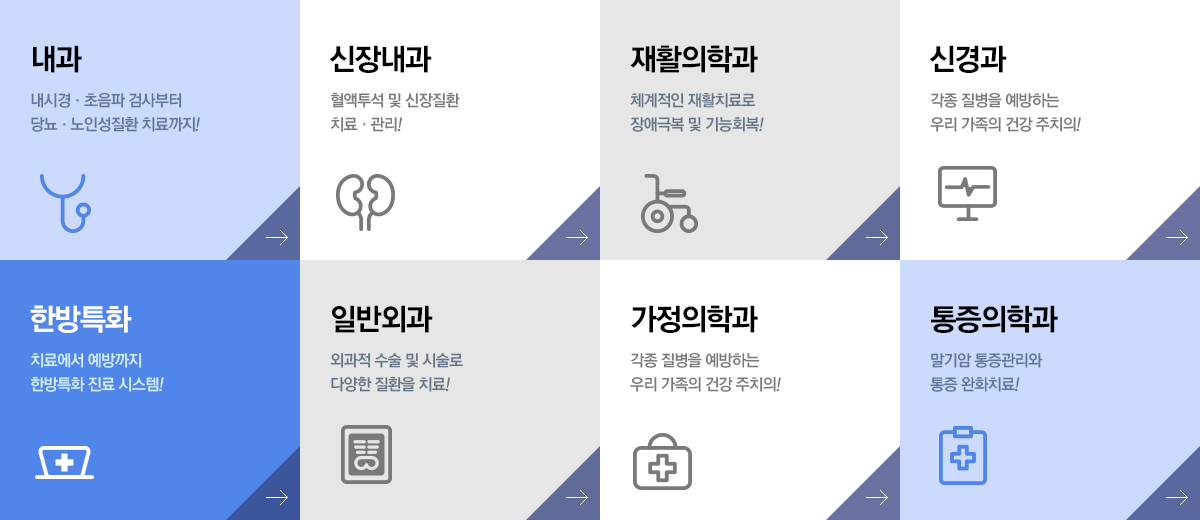Screen dimensions: 1200x520
Task: Open the 신장내과 department card
Action: [450, 130]
